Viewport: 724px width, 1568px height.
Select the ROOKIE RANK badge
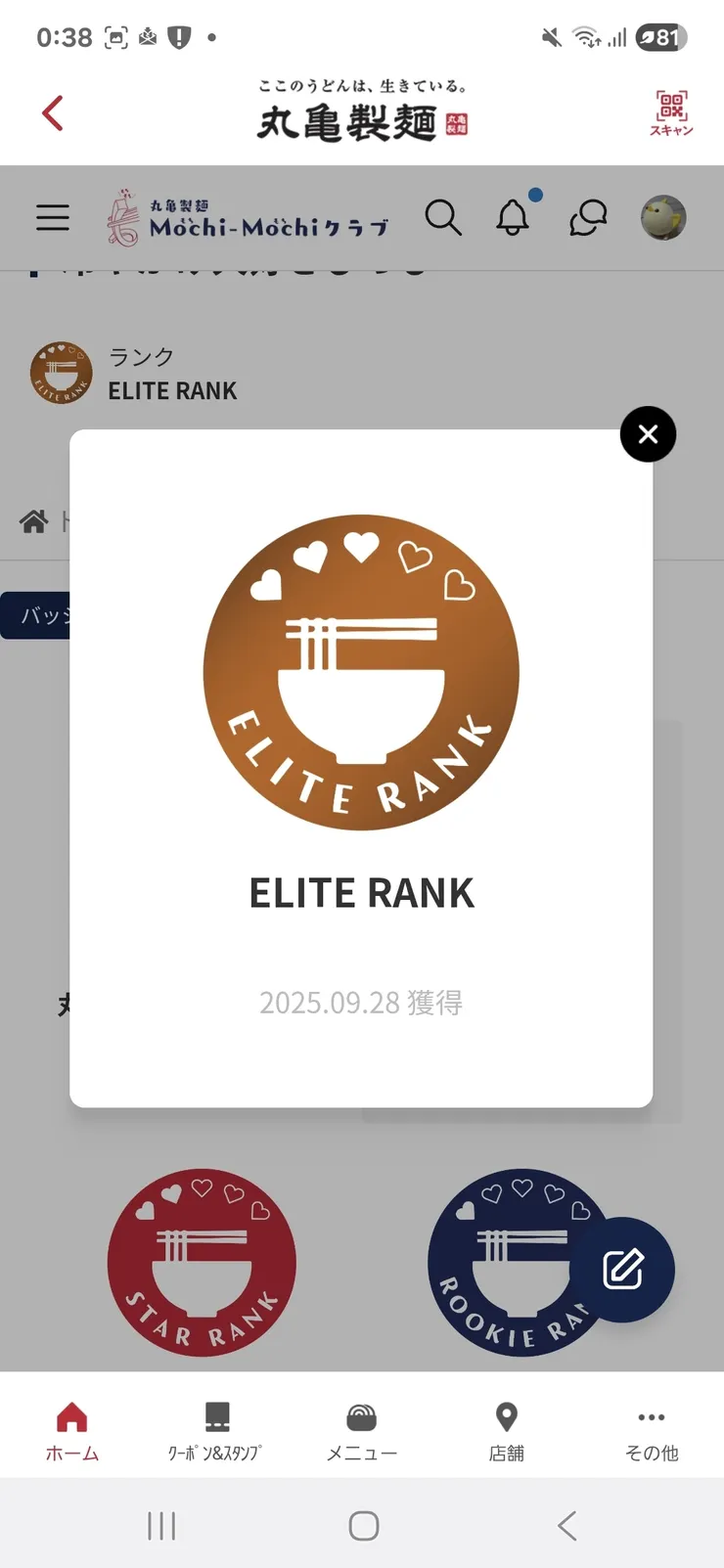(x=509, y=1262)
